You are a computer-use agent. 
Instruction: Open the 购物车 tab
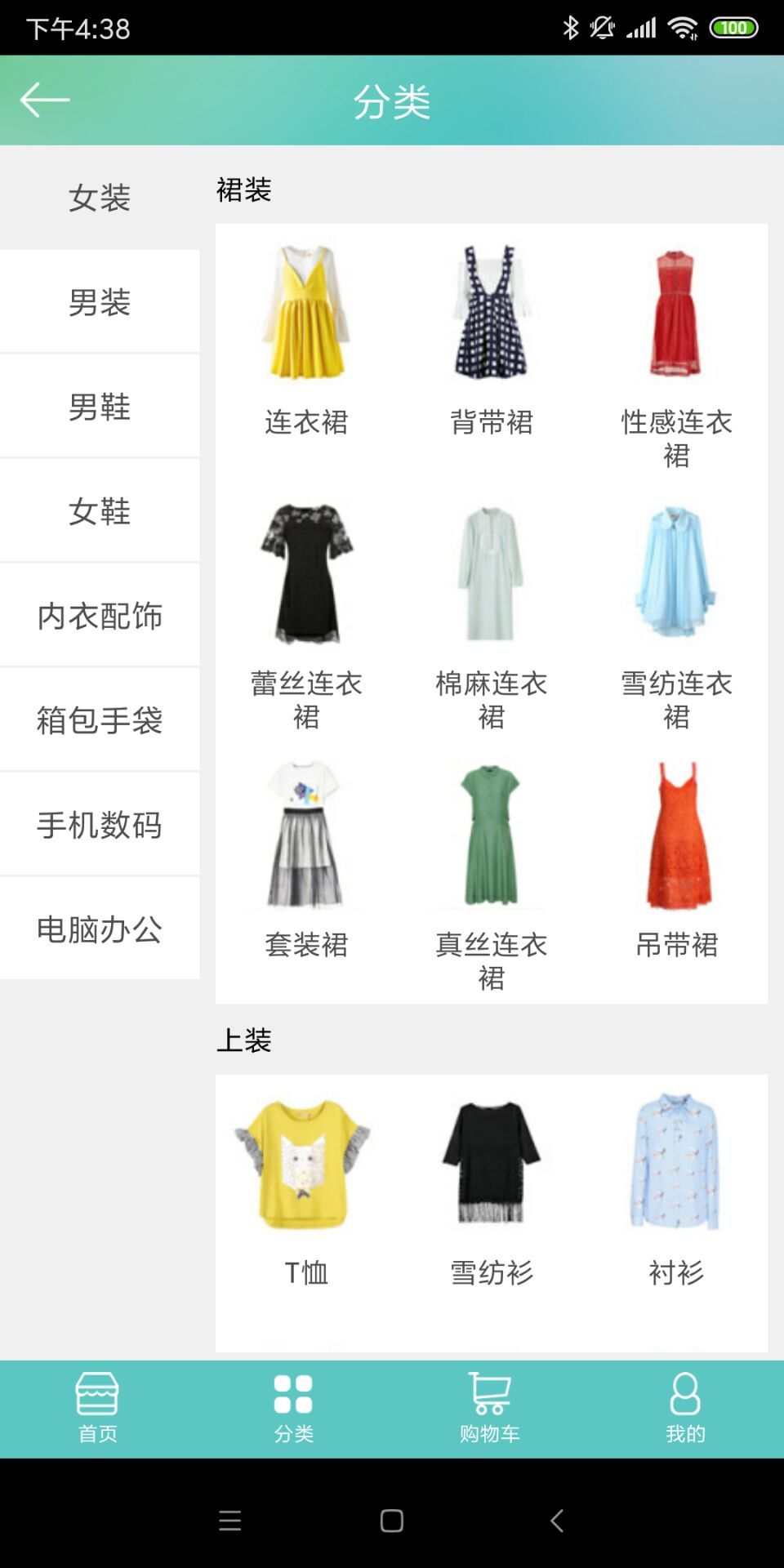click(x=490, y=1409)
